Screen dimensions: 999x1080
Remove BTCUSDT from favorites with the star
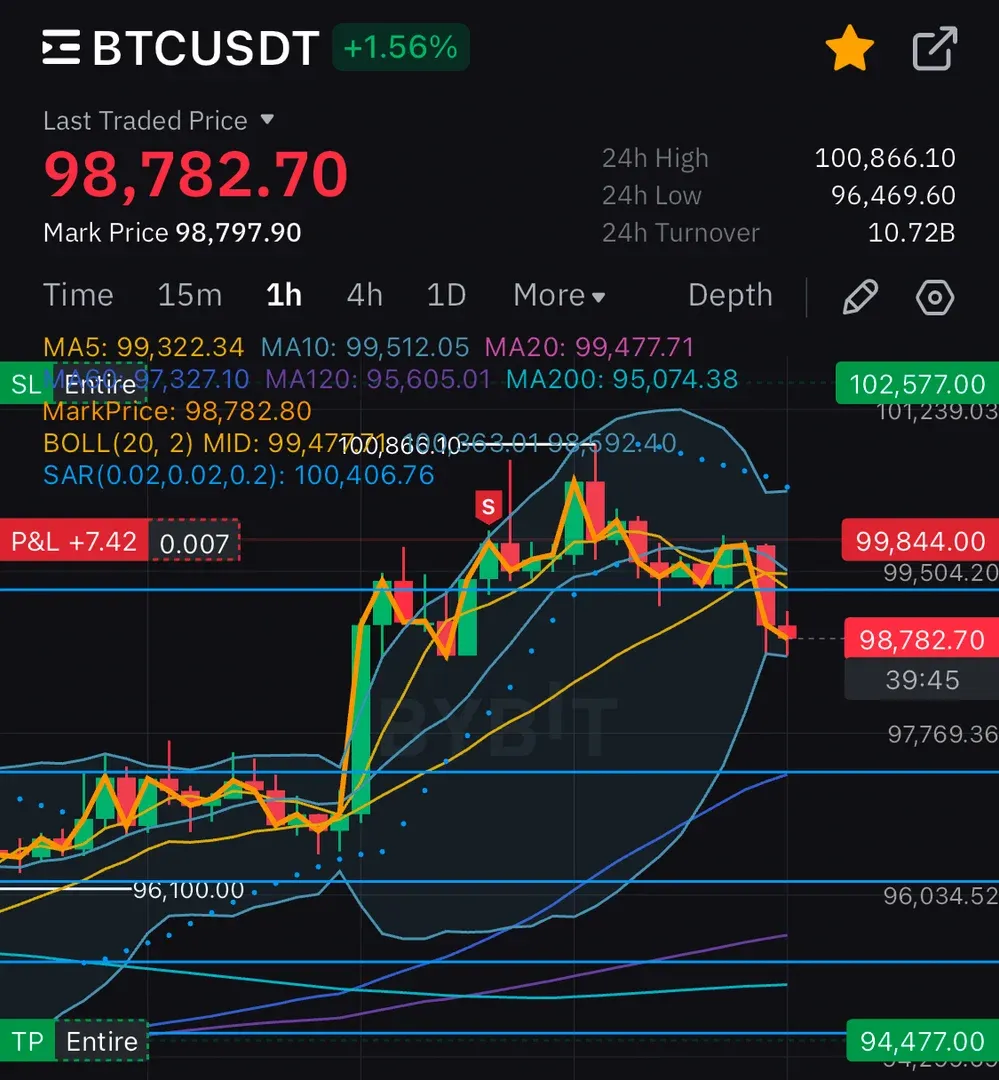[x=849, y=49]
